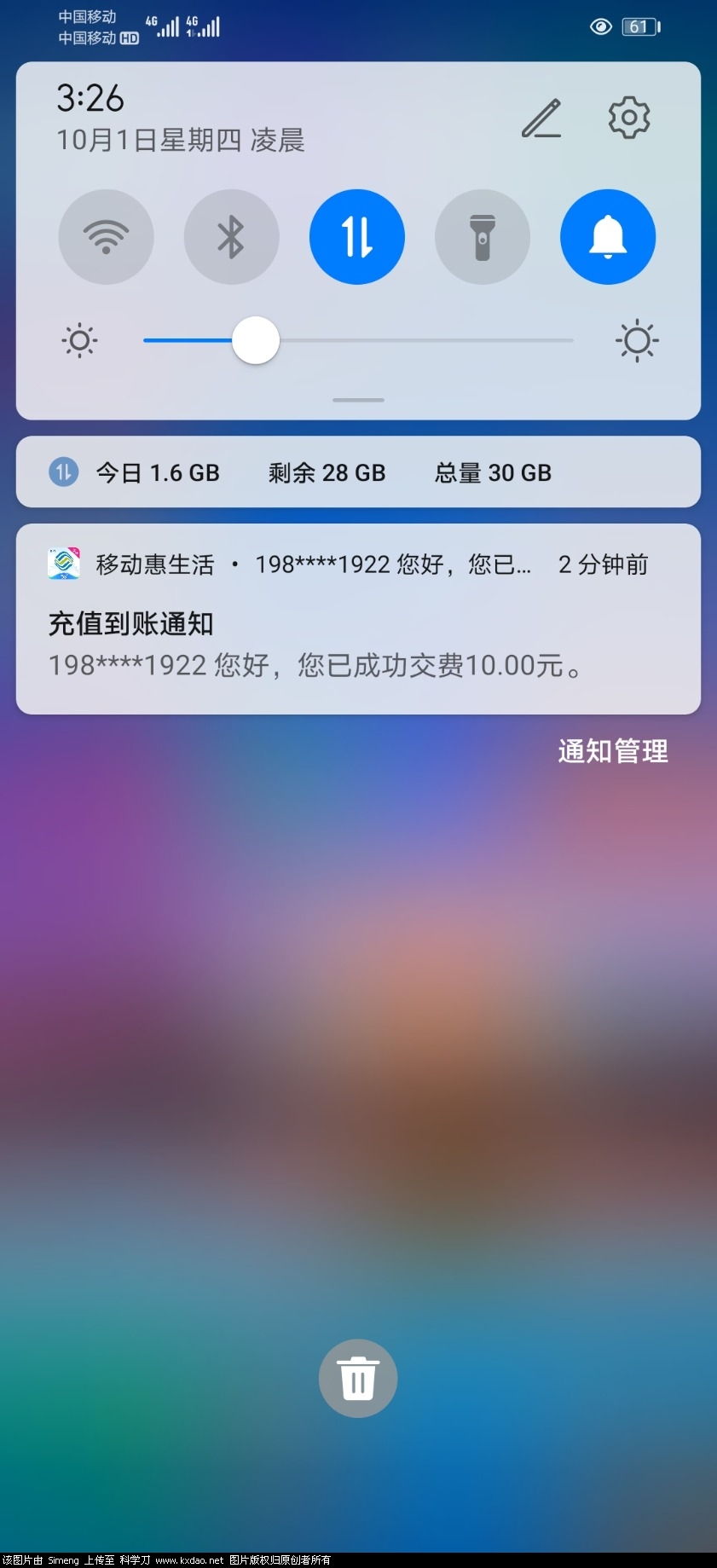Adjust the brightness slider

pyautogui.click(x=255, y=340)
